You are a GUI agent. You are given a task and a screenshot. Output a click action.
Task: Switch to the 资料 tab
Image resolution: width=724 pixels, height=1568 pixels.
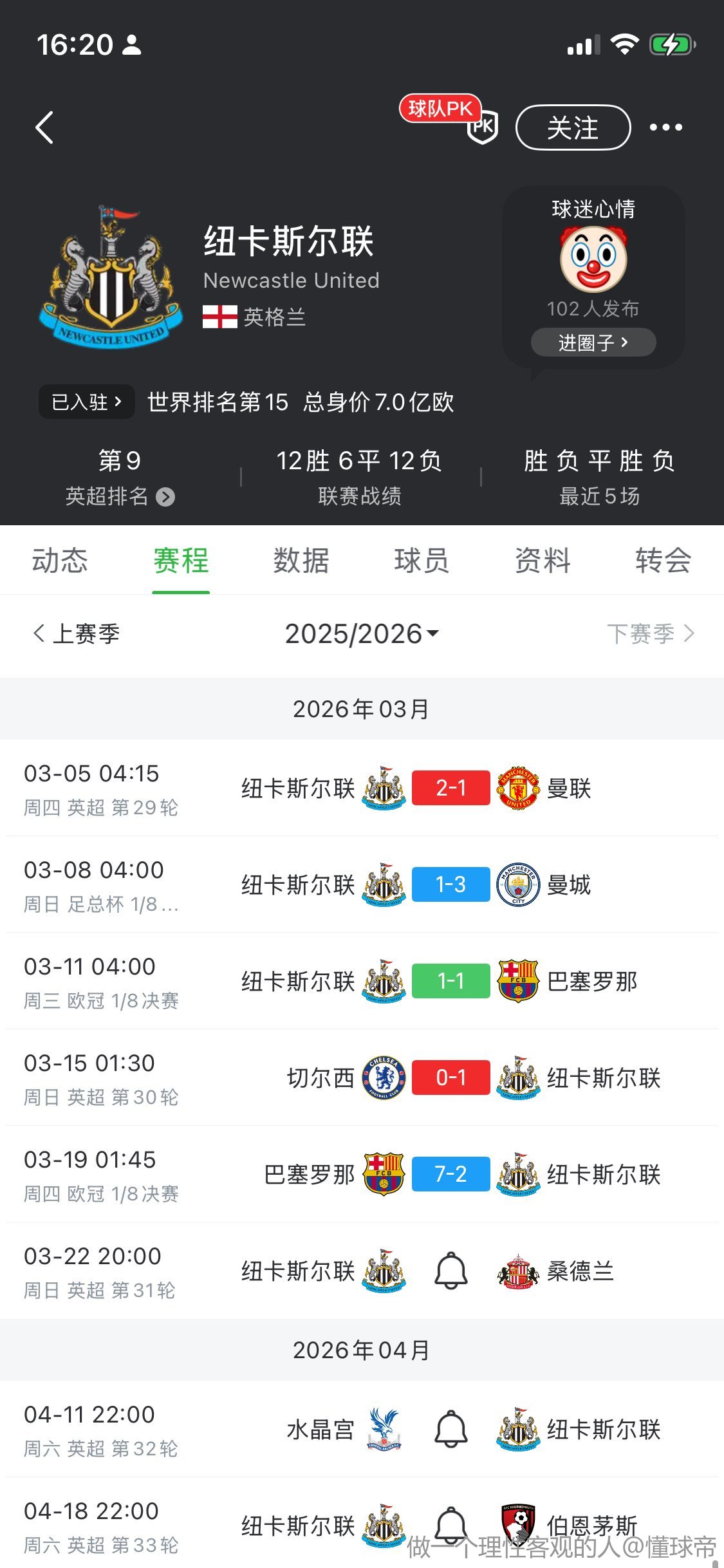[x=543, y=560]
